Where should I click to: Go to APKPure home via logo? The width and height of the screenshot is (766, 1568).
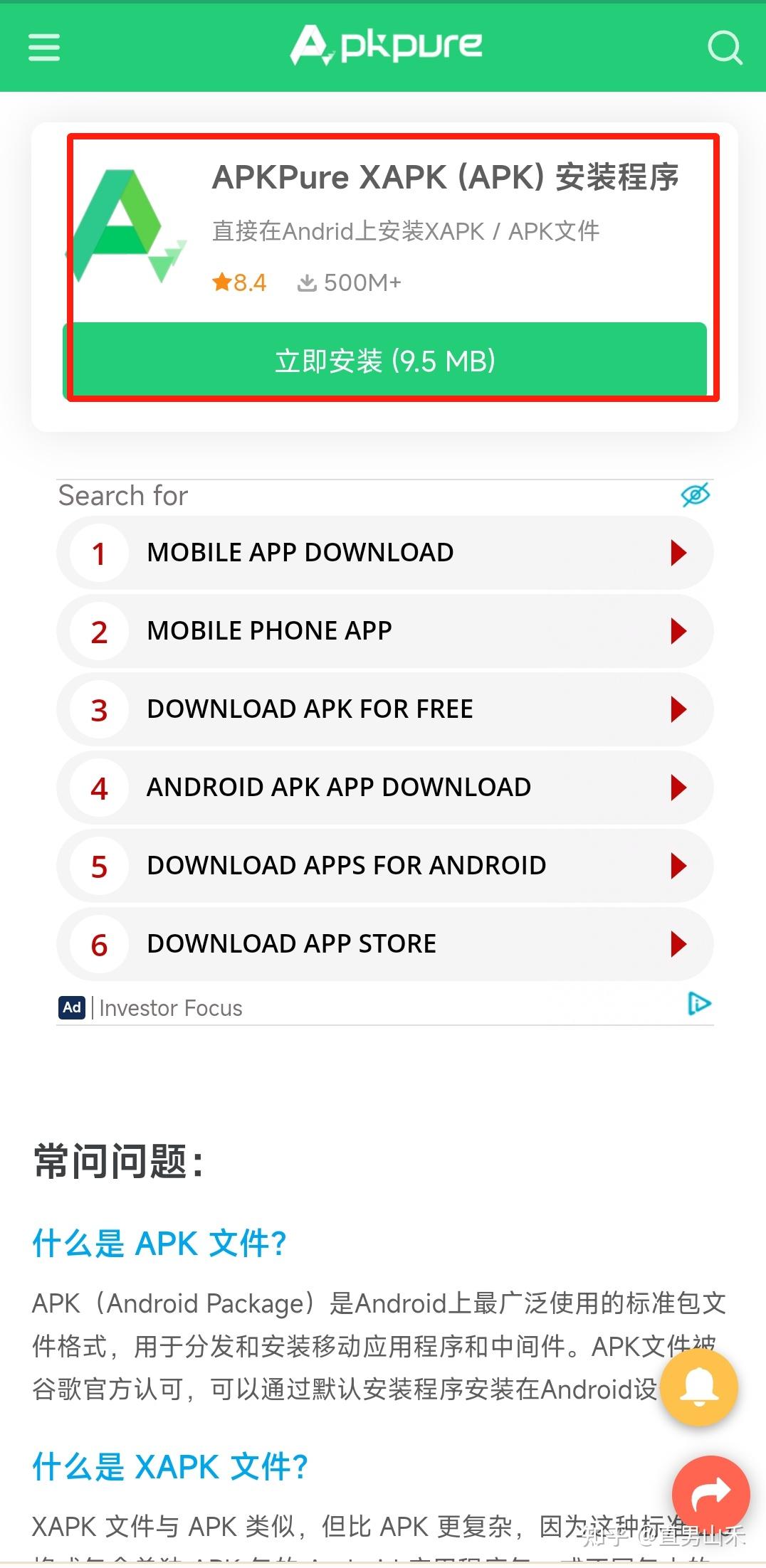386,46
